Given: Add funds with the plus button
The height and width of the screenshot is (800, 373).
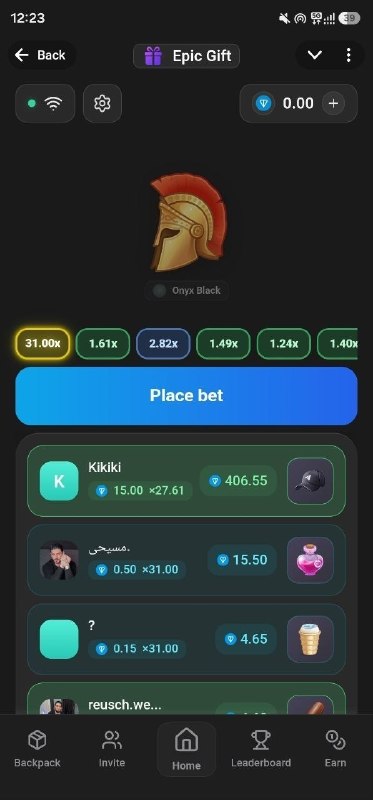Looking at the screenshot, I should coord(333,104).
